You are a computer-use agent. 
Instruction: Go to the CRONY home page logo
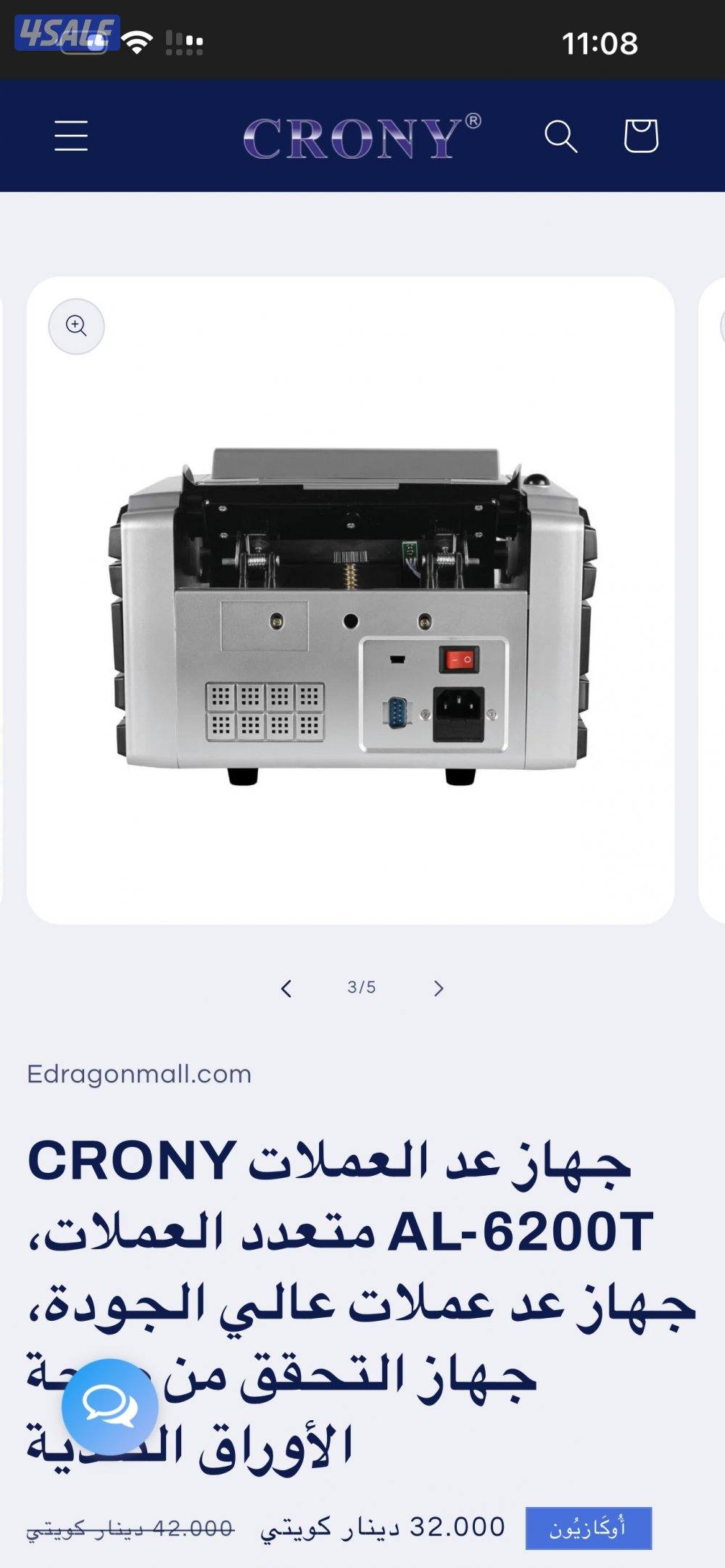[360, 137]
